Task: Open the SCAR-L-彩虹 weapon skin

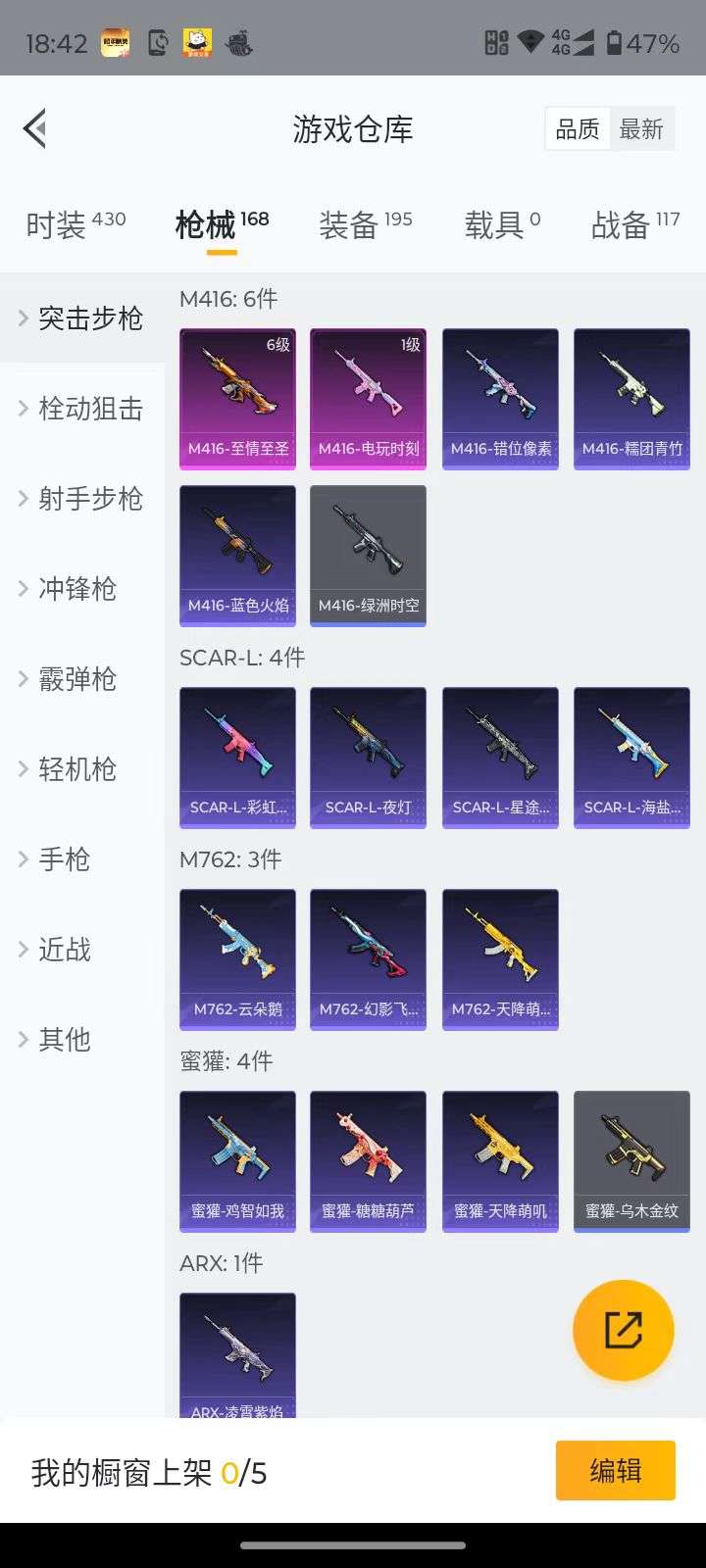Action: coord(236,756)
